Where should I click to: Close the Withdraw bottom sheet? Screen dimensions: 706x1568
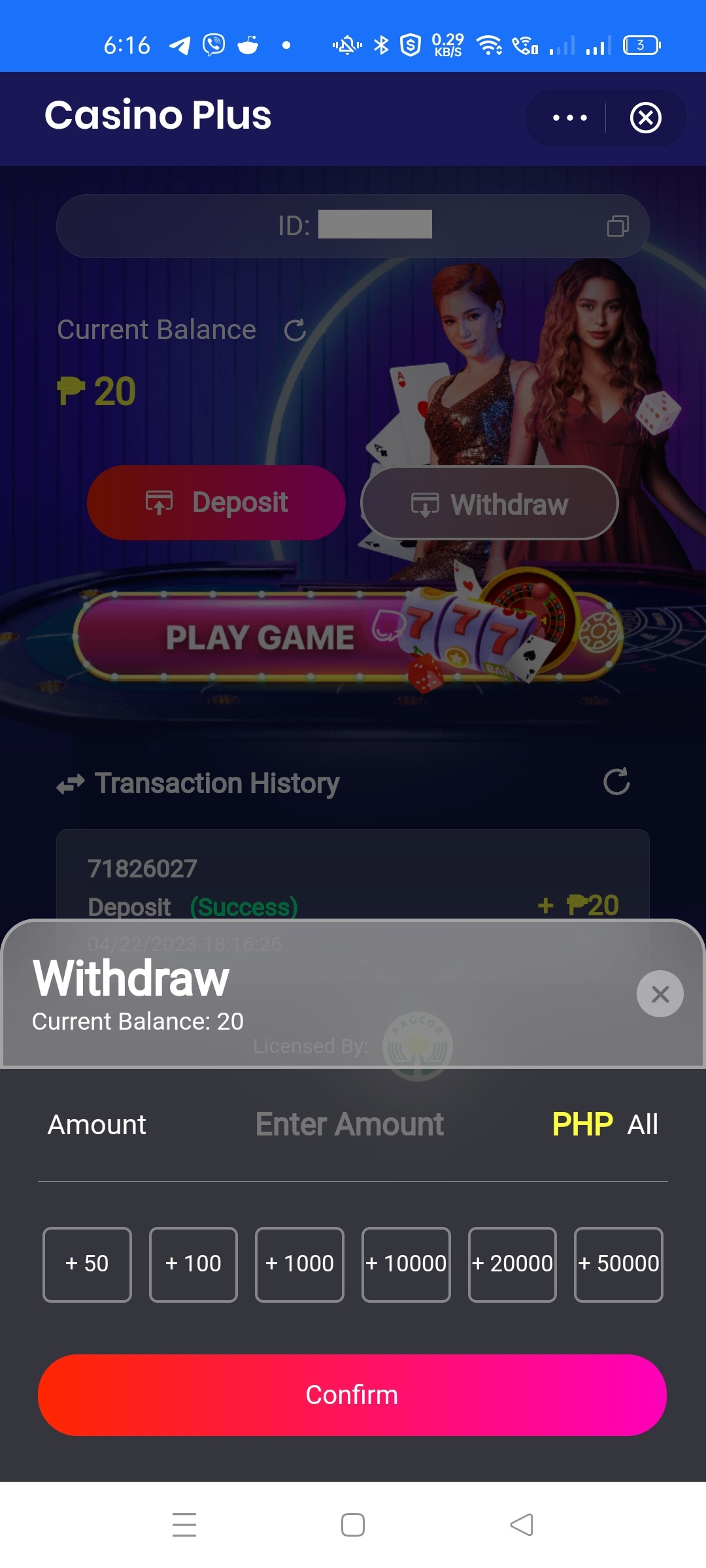(660, 994)
